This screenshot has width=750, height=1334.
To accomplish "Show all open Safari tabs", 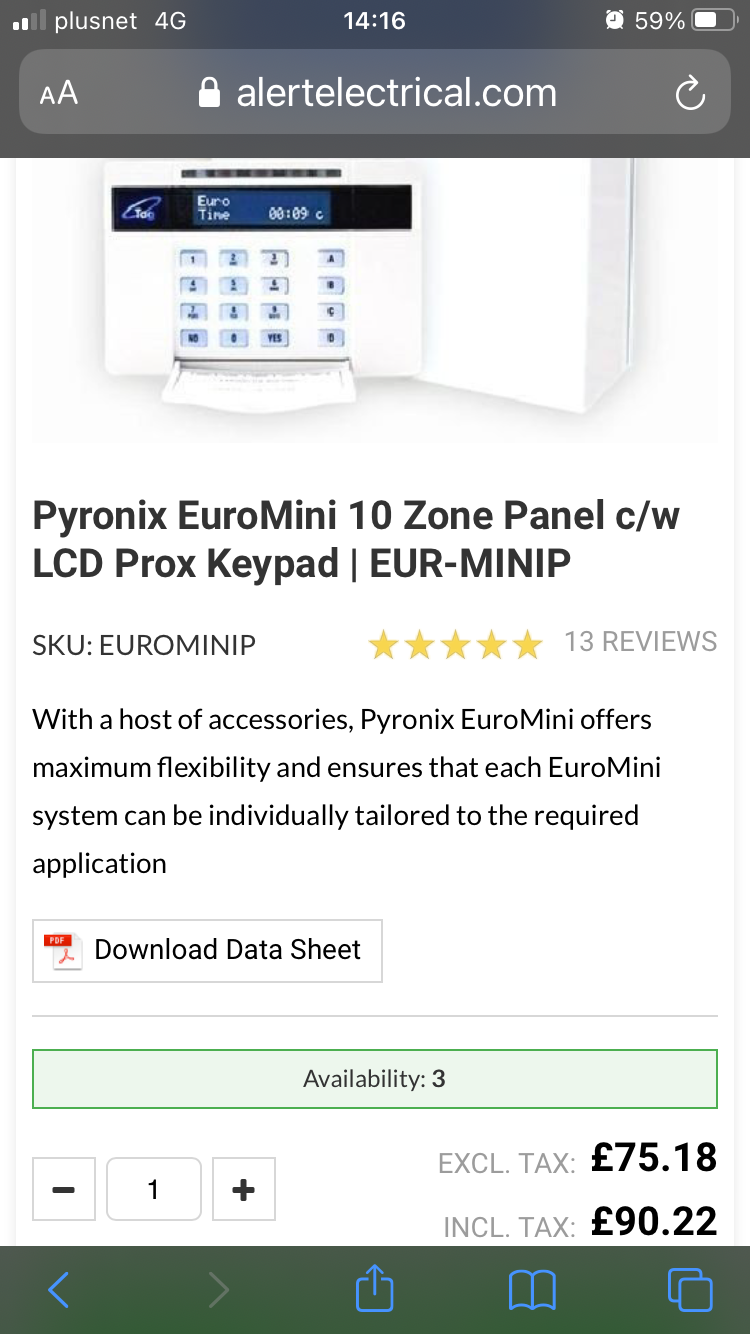I will pos(690,1290).
